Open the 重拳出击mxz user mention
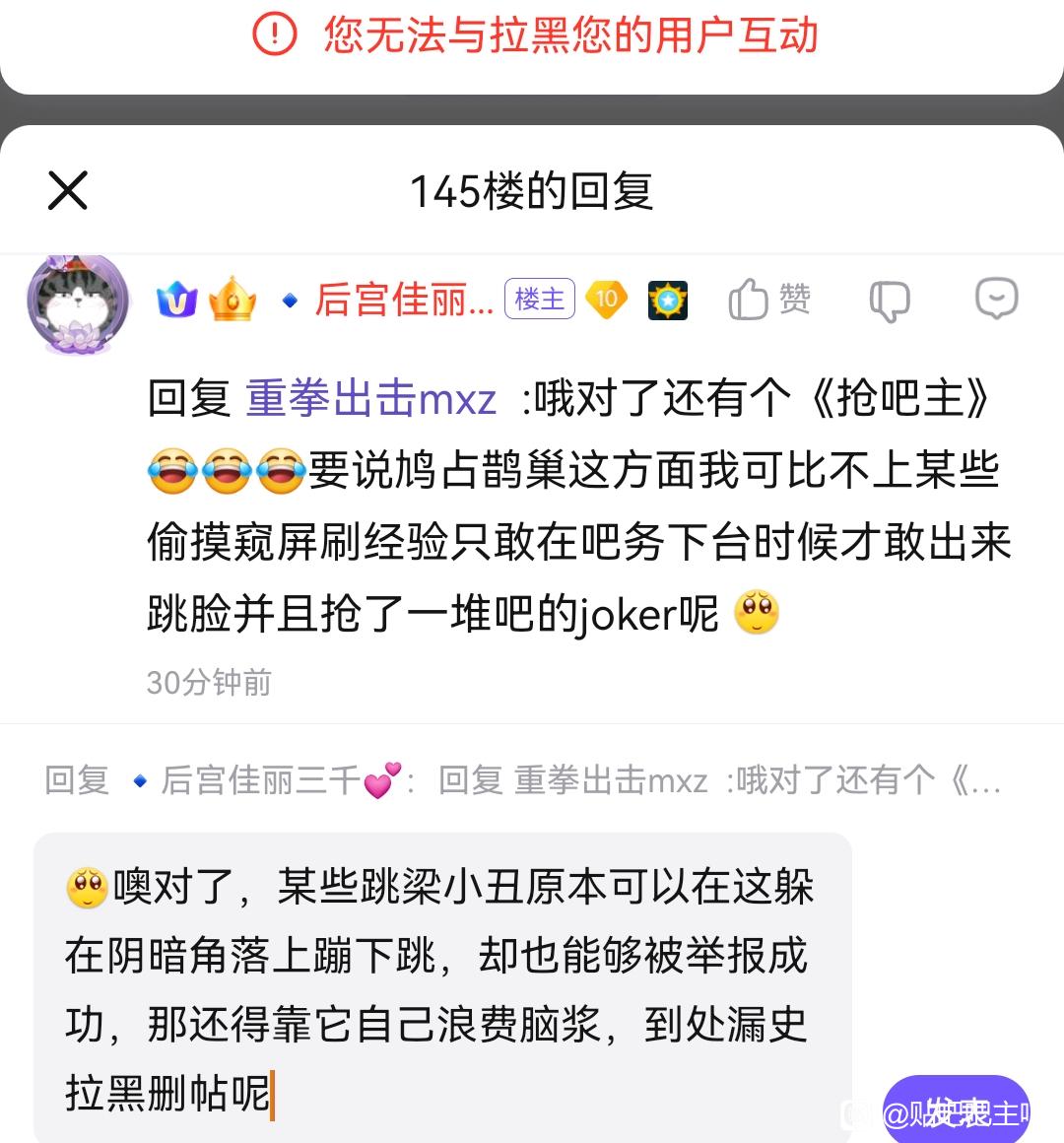 click(370, 399)
